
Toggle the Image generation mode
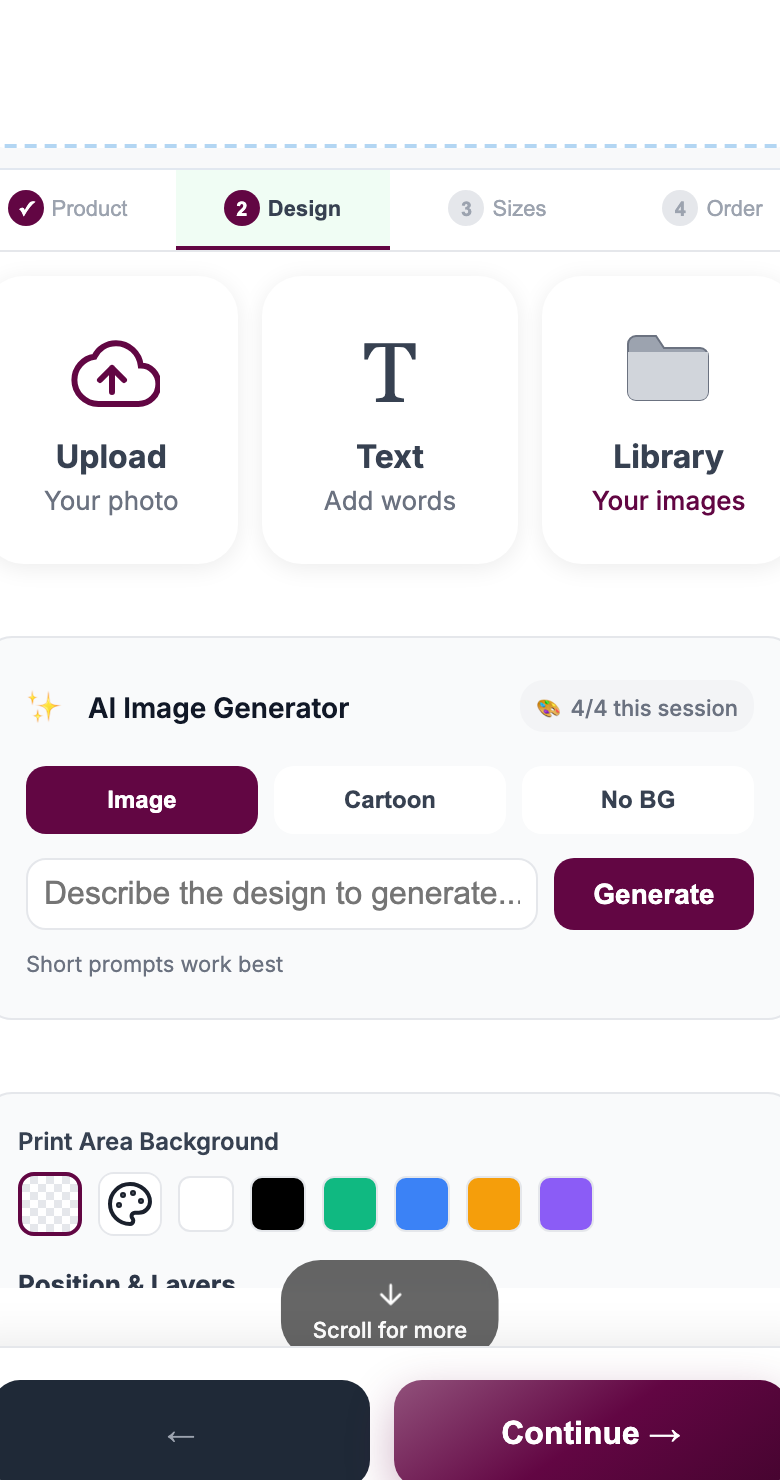(x=141, y=799)
